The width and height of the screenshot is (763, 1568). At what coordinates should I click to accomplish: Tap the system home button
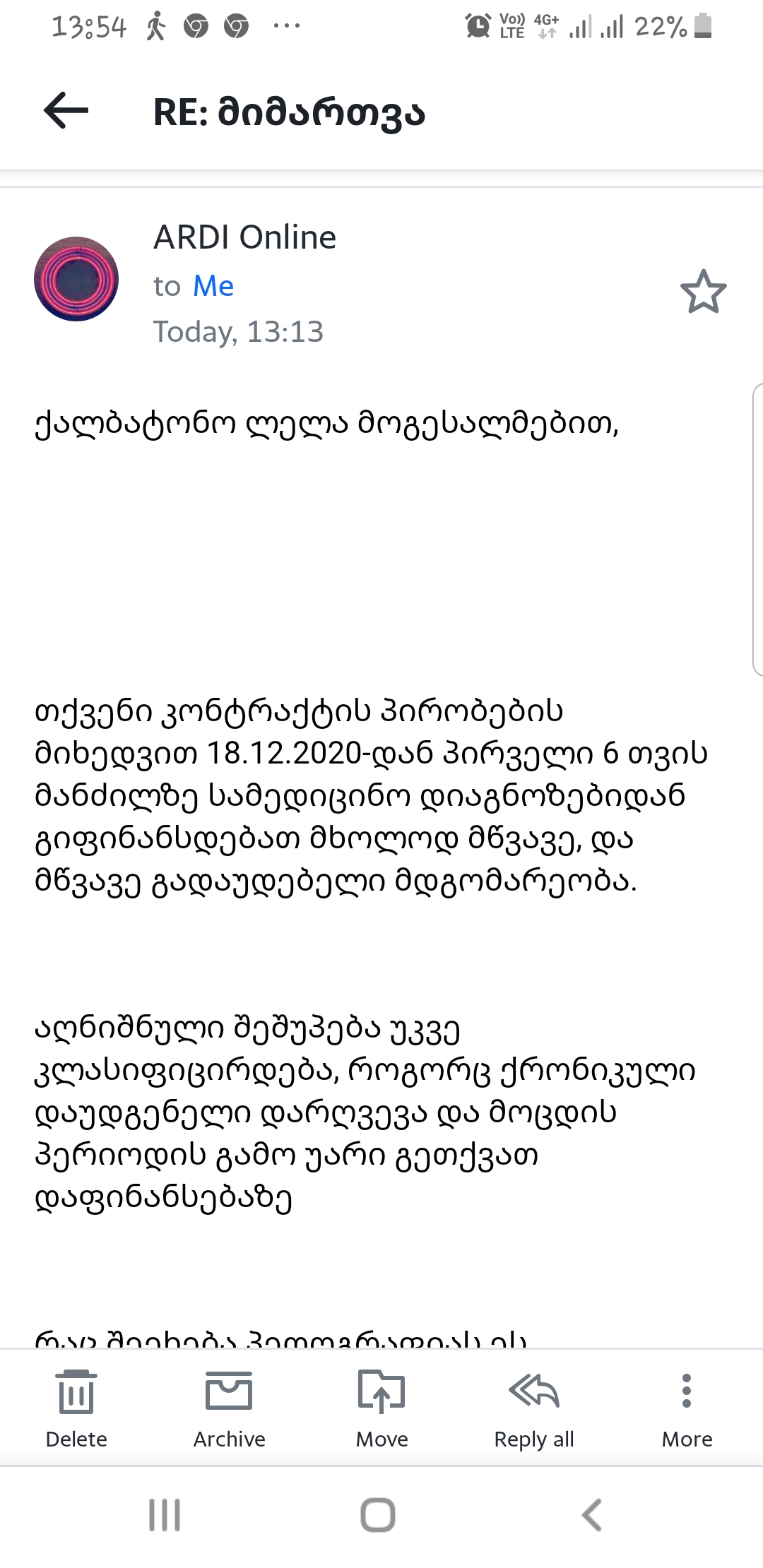[378, 1514]
